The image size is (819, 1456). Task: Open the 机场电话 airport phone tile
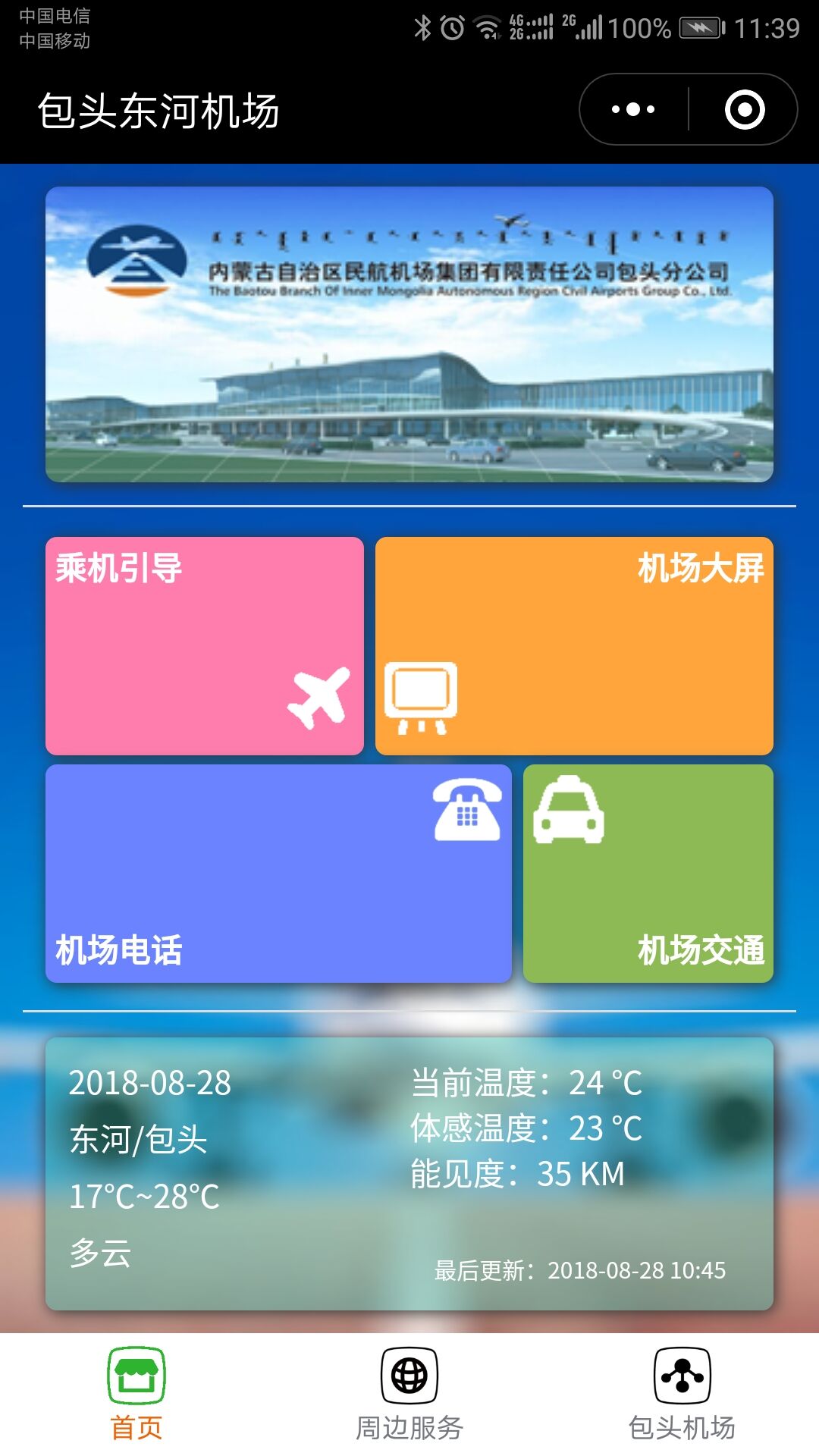(x=278, y=874)
